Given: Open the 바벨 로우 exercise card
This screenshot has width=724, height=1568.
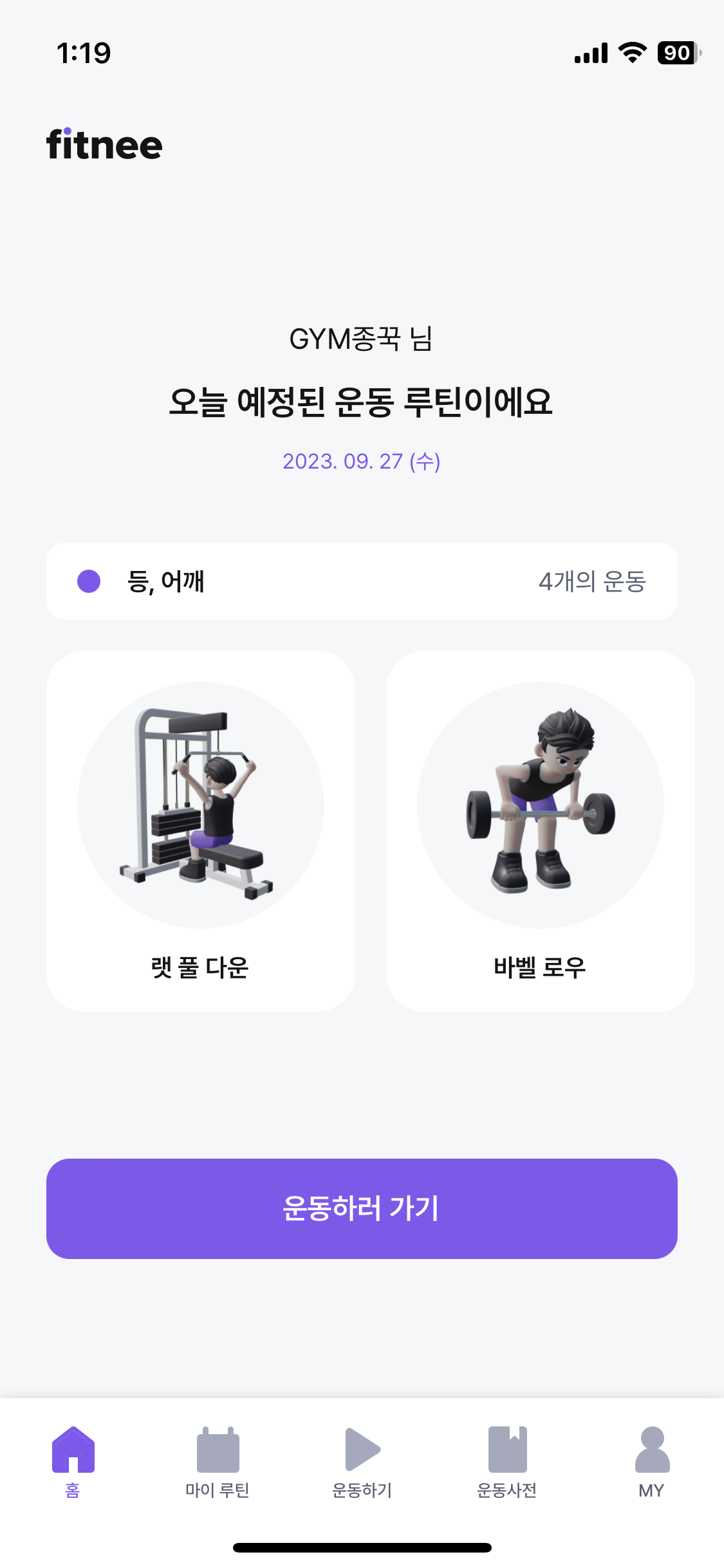Looking at the screenshot, I should (x=540, y=830).
